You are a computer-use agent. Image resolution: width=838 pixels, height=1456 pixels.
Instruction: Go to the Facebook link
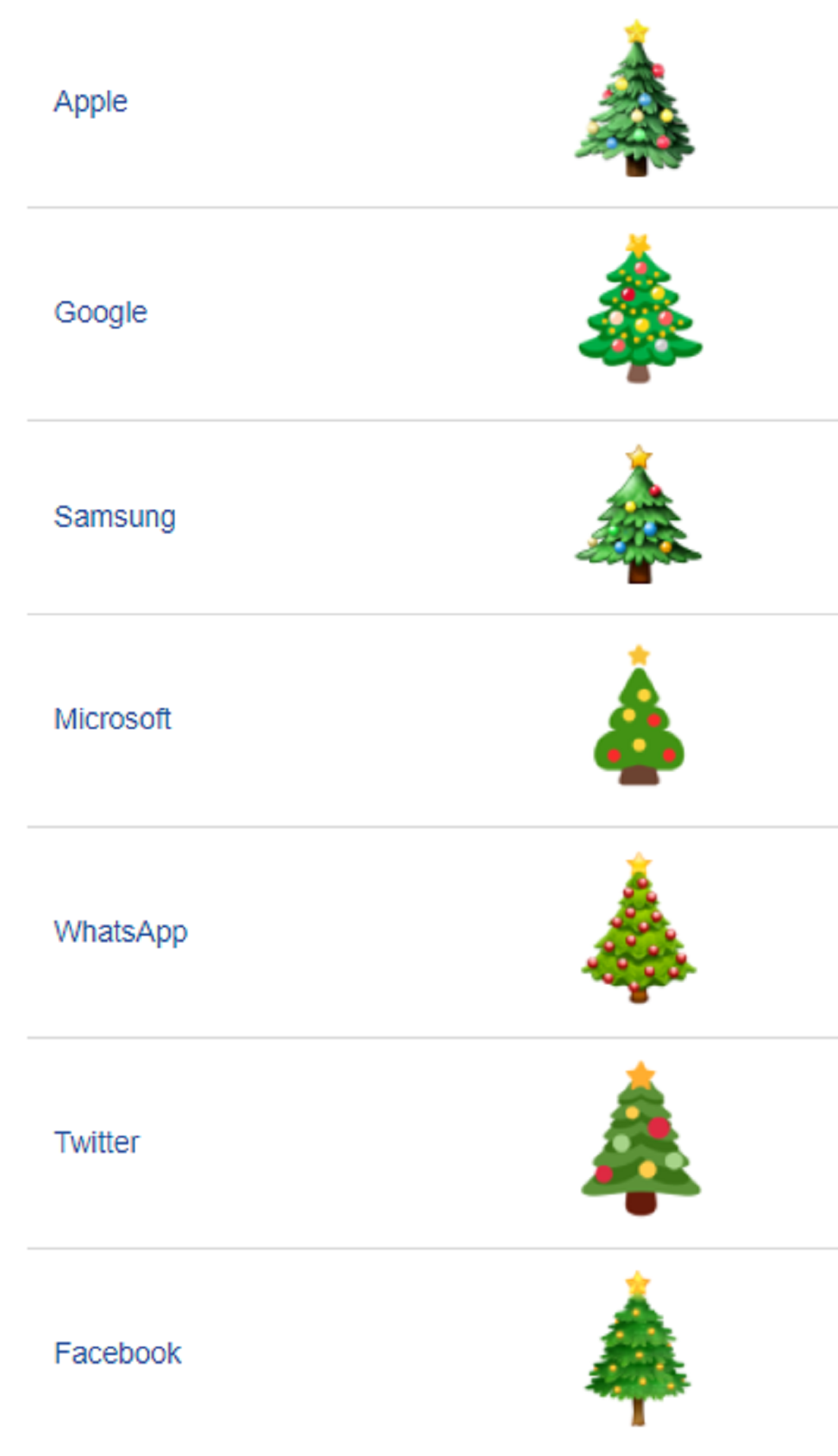pos(118,1353)
